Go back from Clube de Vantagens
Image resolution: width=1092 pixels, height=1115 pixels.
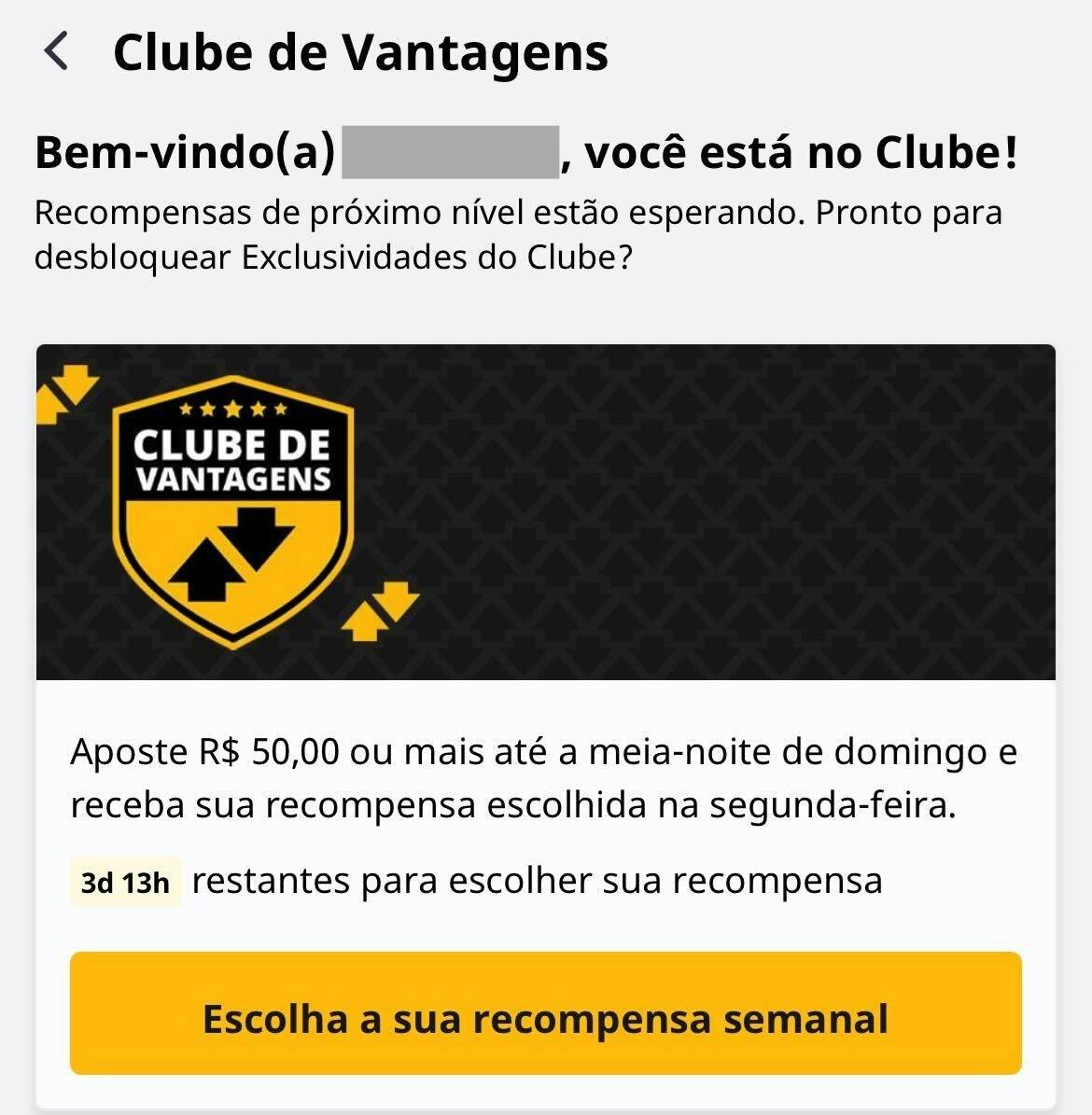pos(56,51)
